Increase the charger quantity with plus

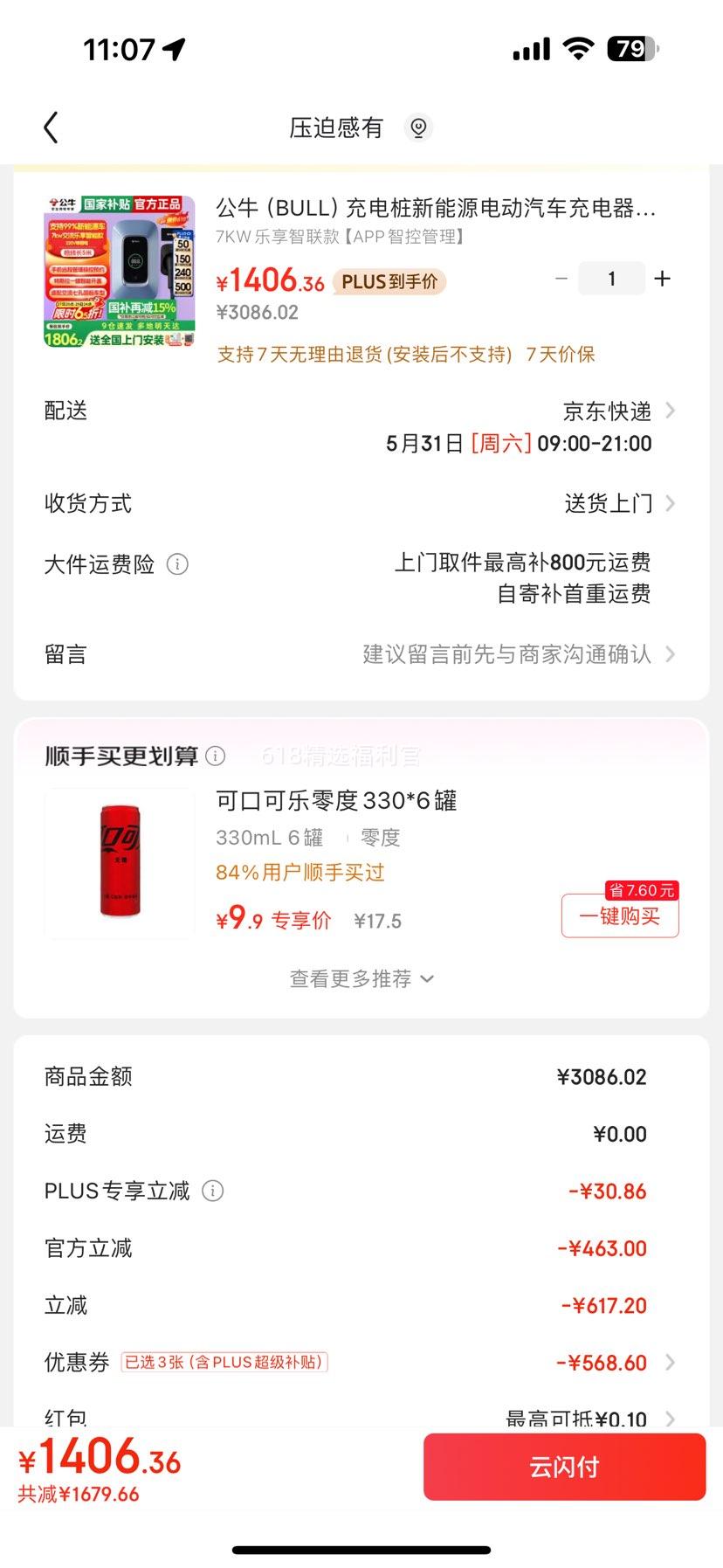coord(663,279)
